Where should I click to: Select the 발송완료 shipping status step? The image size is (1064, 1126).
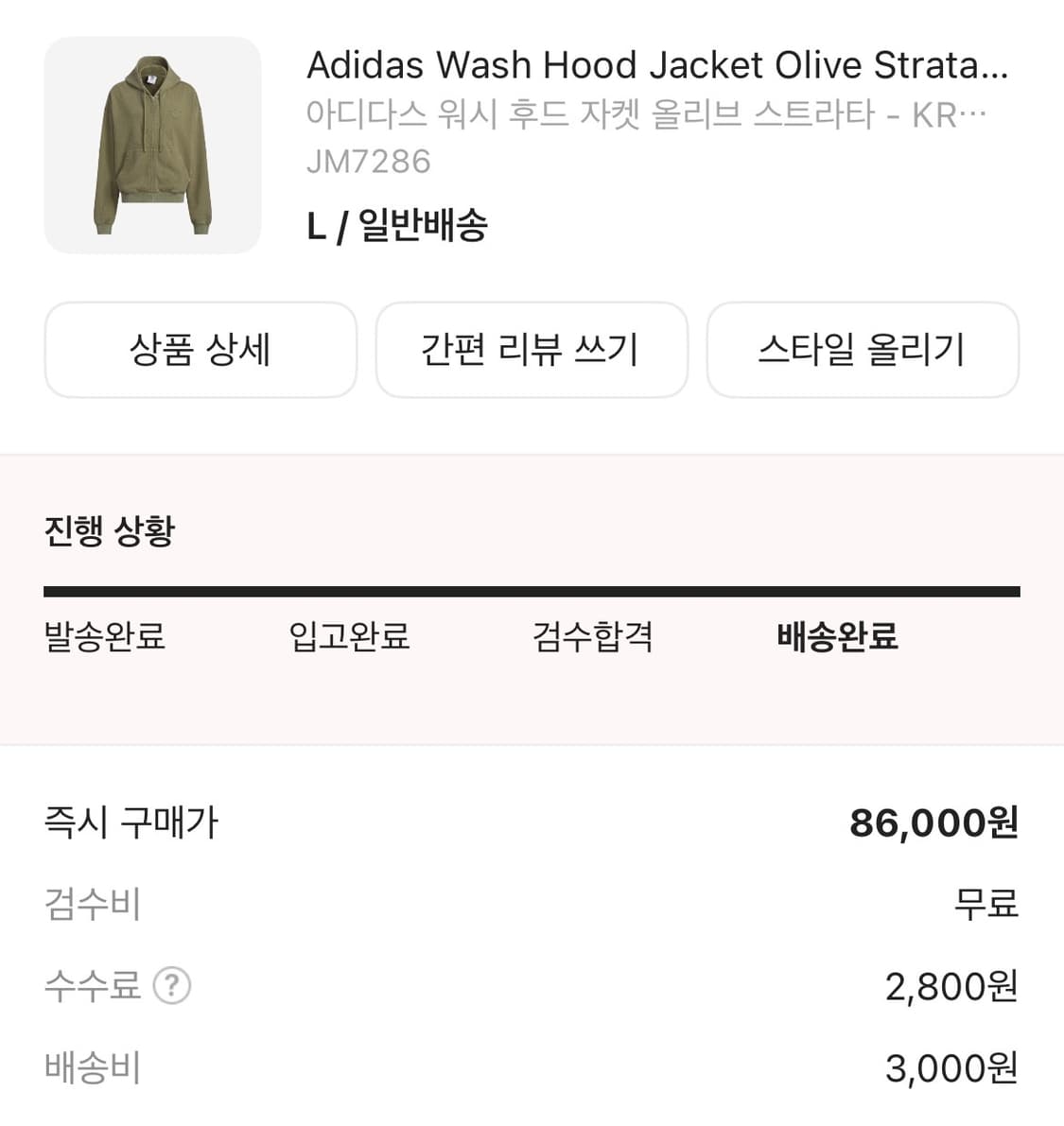[102, 638]
